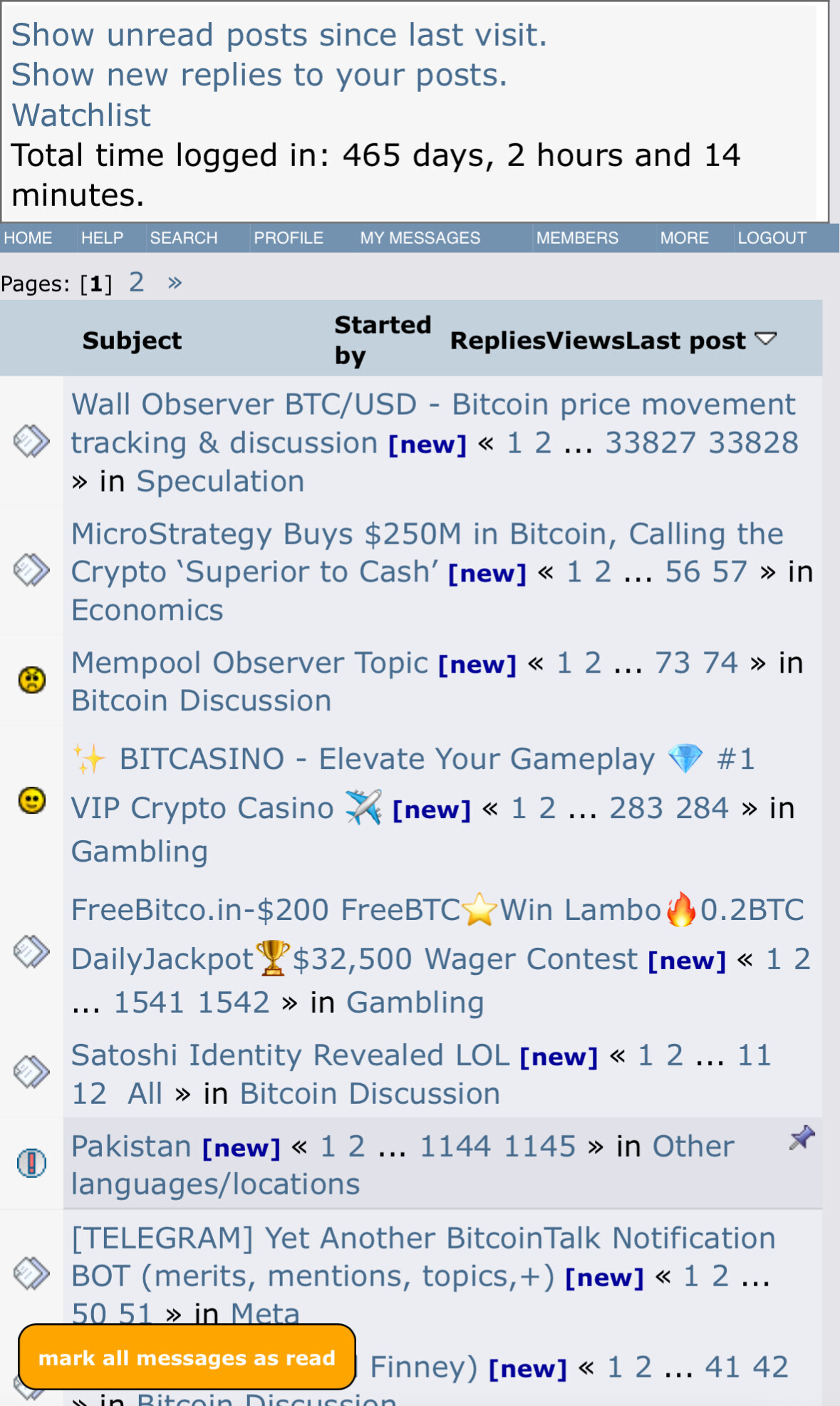This screenshot has height=1406, width=840.
Task: Tap LOGOUT in the menu bar
Action: (772, 238)
